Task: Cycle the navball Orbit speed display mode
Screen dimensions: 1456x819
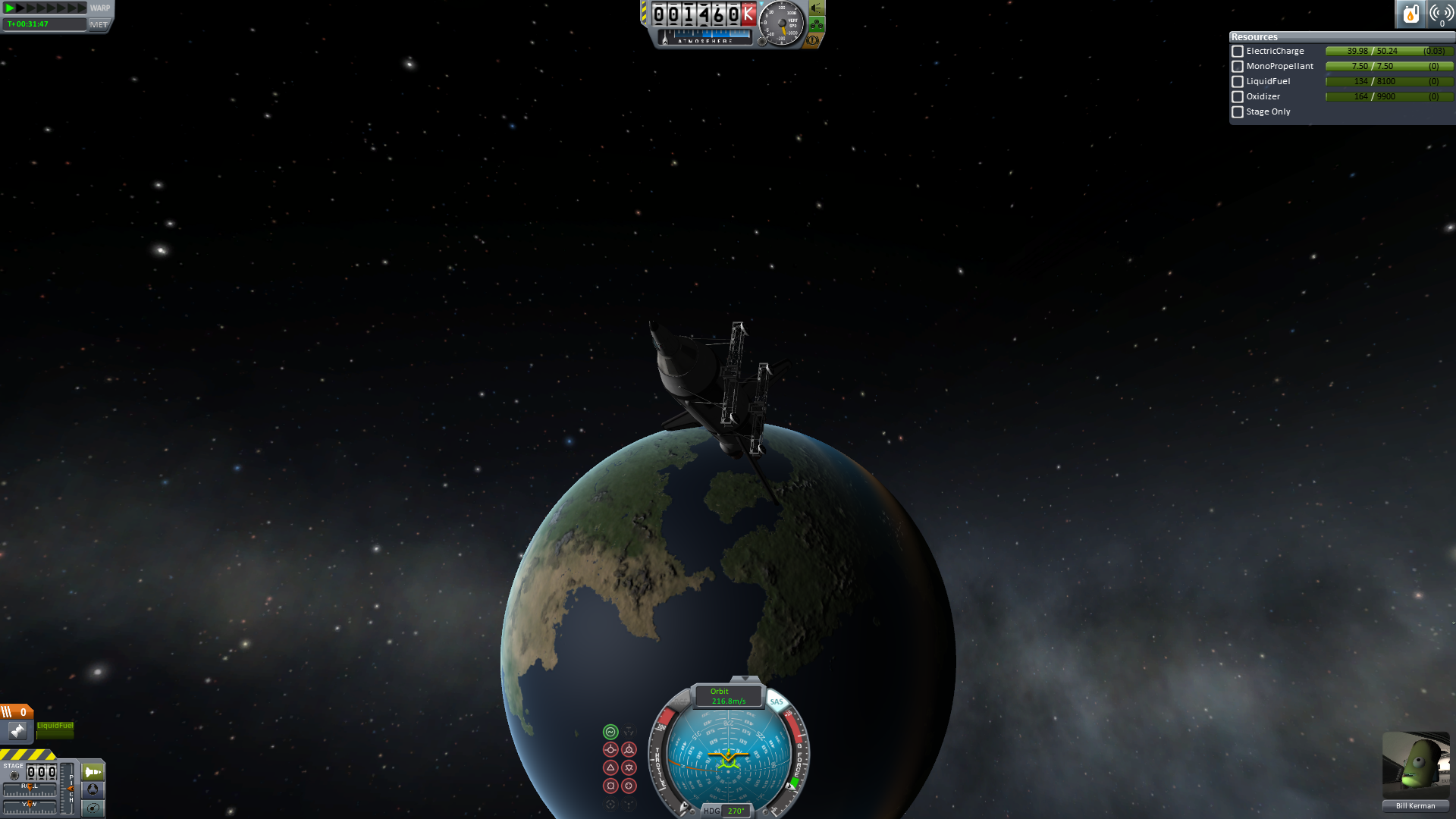Action: (728, 696)
